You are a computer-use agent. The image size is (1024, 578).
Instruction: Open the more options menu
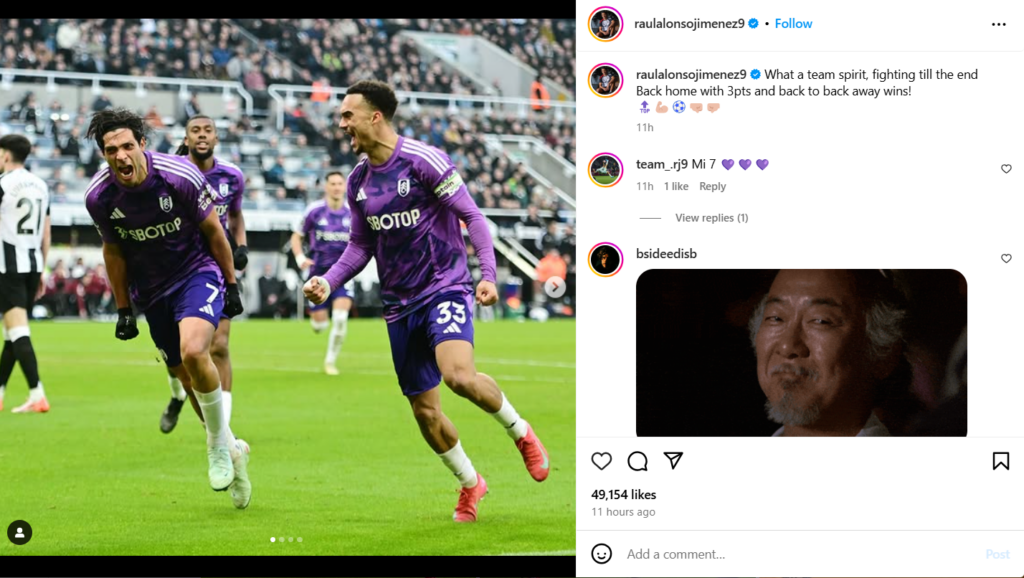[998, 24]
